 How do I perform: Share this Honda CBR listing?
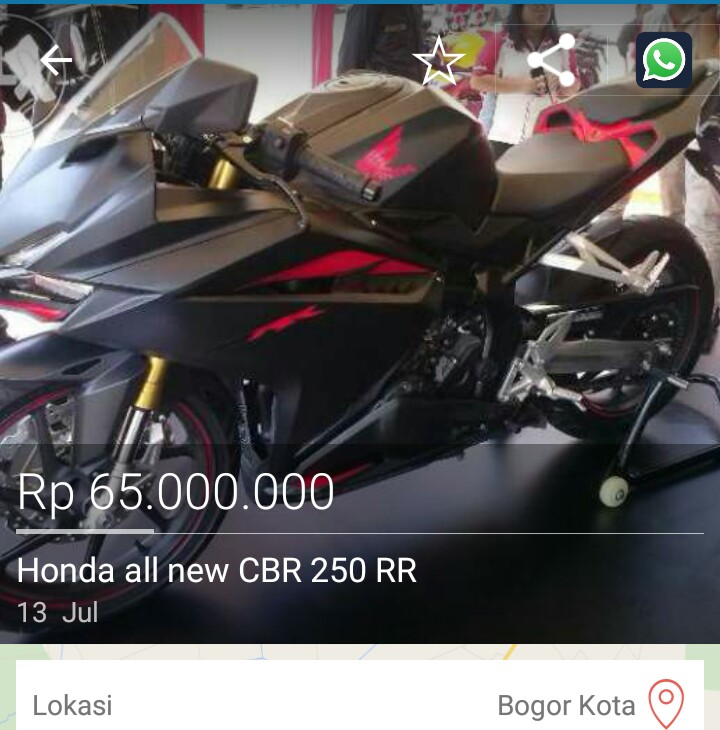[x=551, y=61]
